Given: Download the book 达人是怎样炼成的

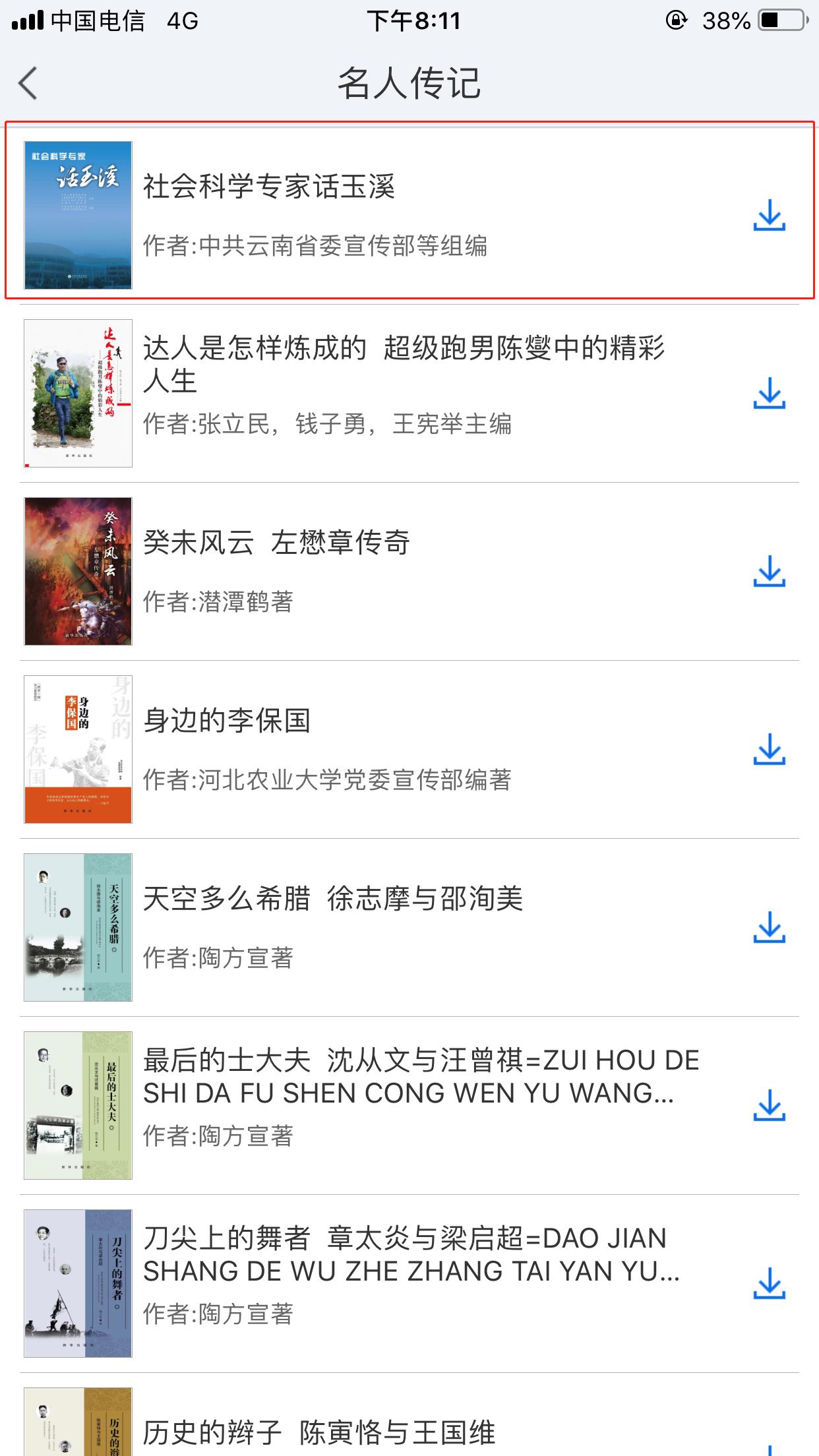Looking at the screenshot, I should (x=769, y=394).
